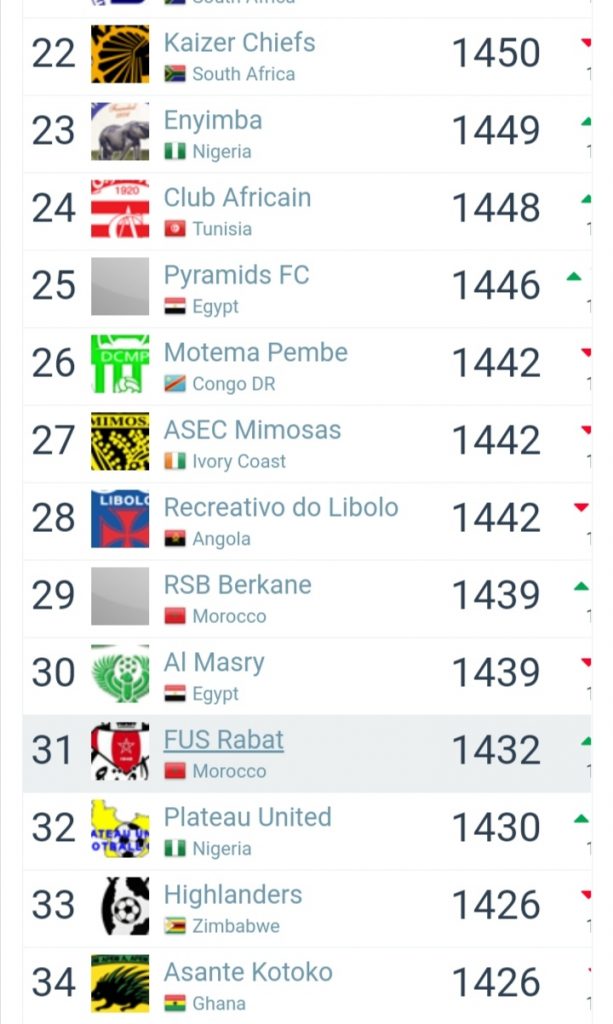Image resolution: width=613 pixels, height=1024 pixels.
Task: Open the Enyimba club link
Action: click(x=213, y=120)
